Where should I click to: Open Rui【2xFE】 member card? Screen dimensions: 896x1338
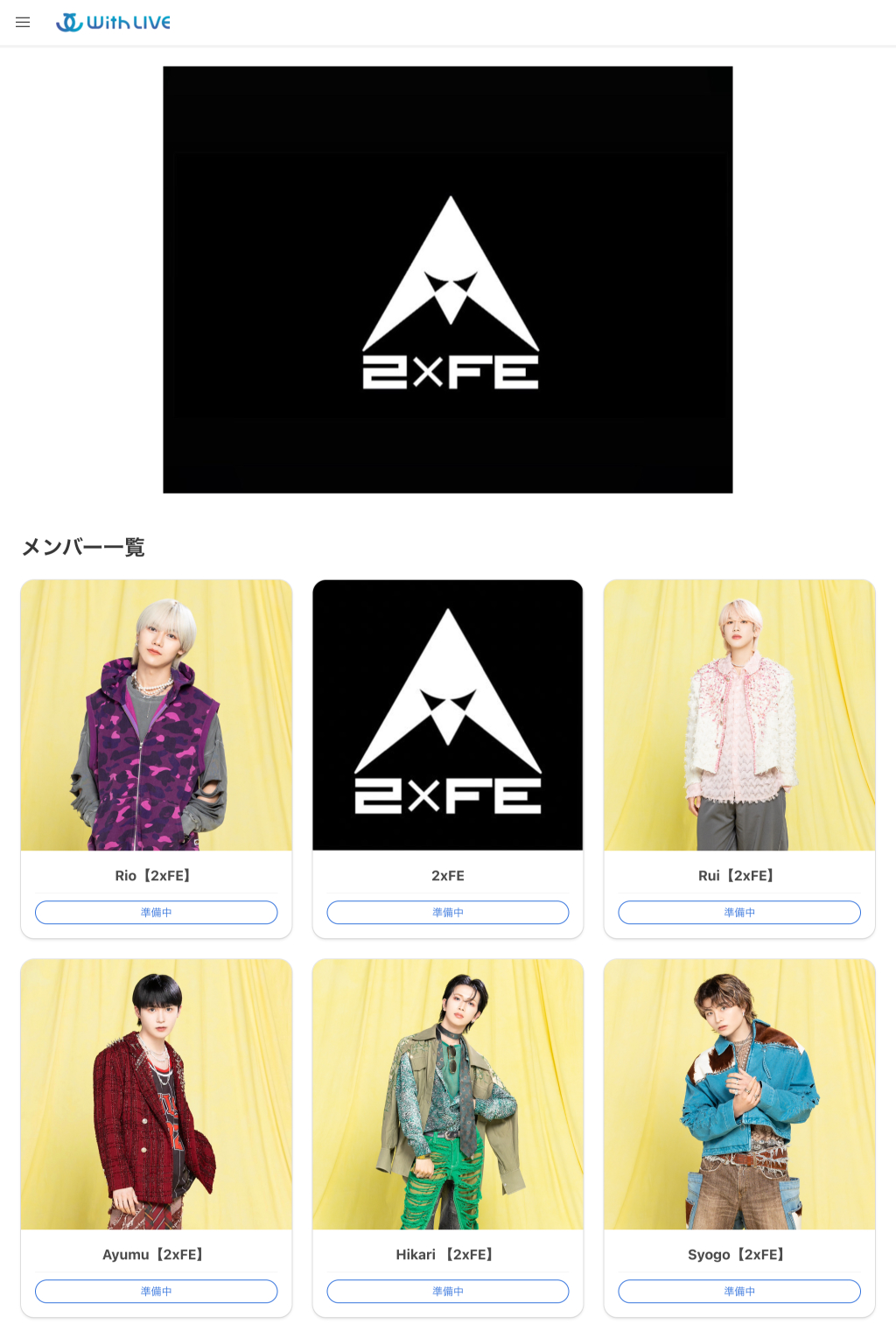(738, 715)
